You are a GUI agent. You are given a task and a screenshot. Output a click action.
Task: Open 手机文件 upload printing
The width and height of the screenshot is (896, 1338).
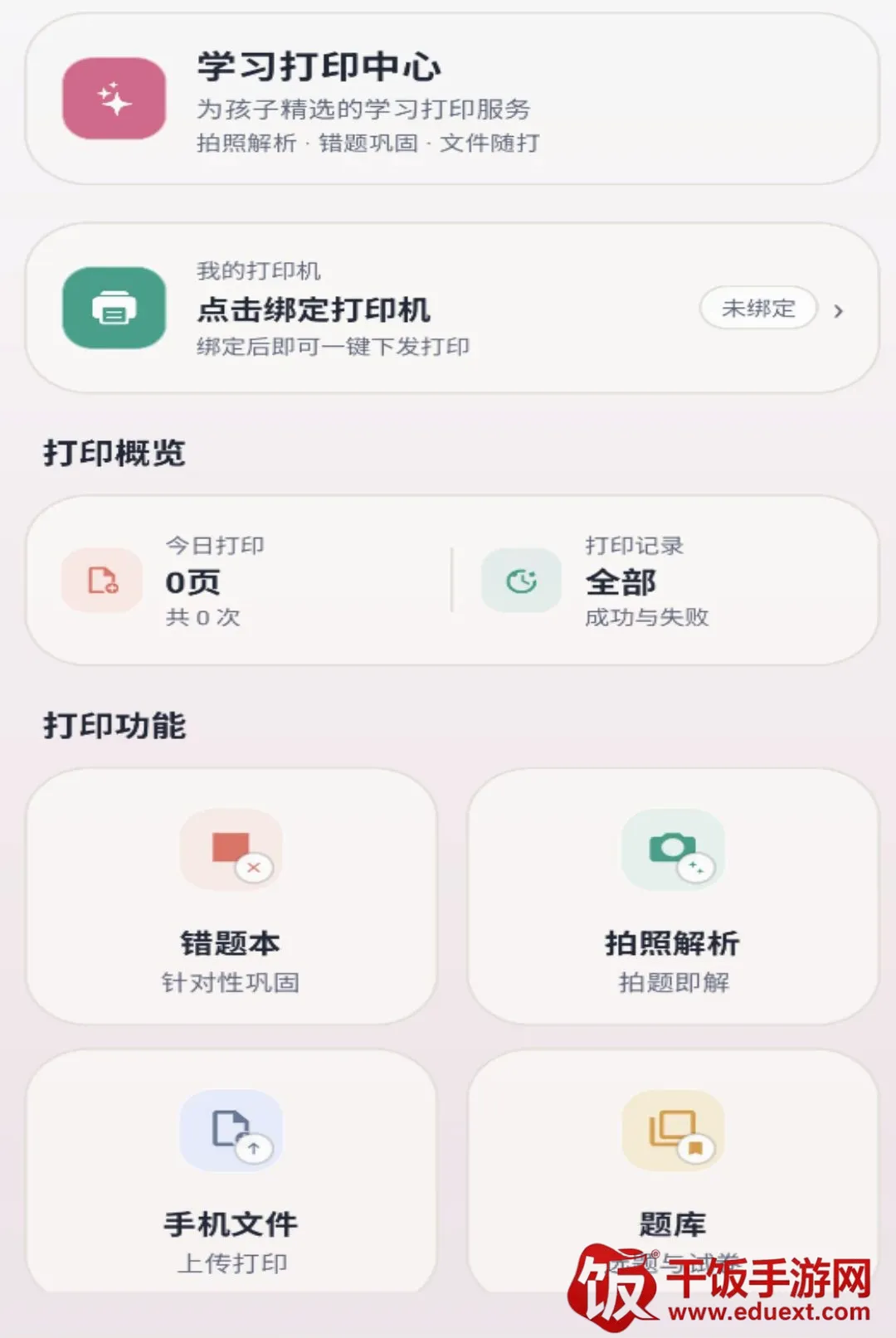point(231,1171)
